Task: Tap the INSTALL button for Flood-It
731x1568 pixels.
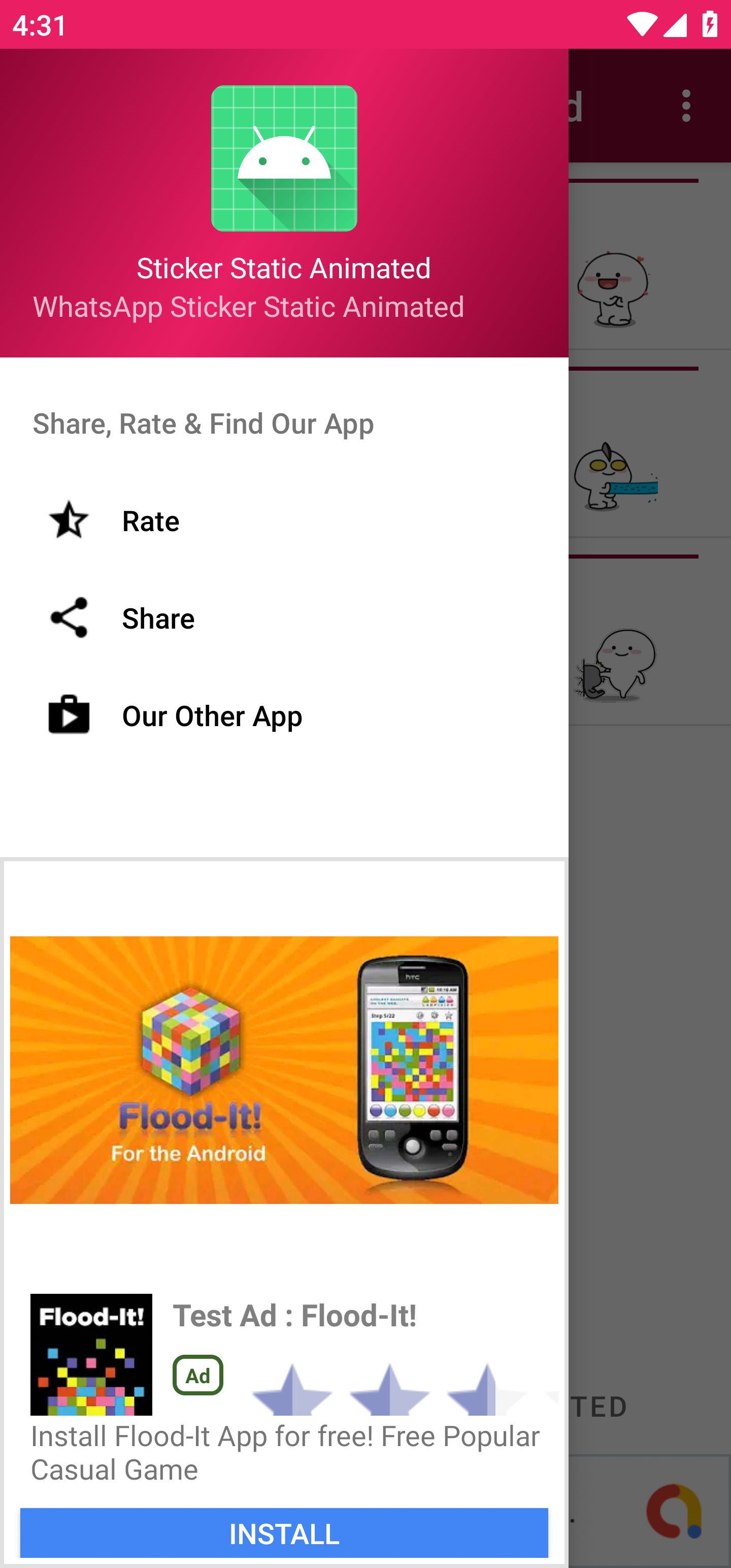Action: [284, 1532]
